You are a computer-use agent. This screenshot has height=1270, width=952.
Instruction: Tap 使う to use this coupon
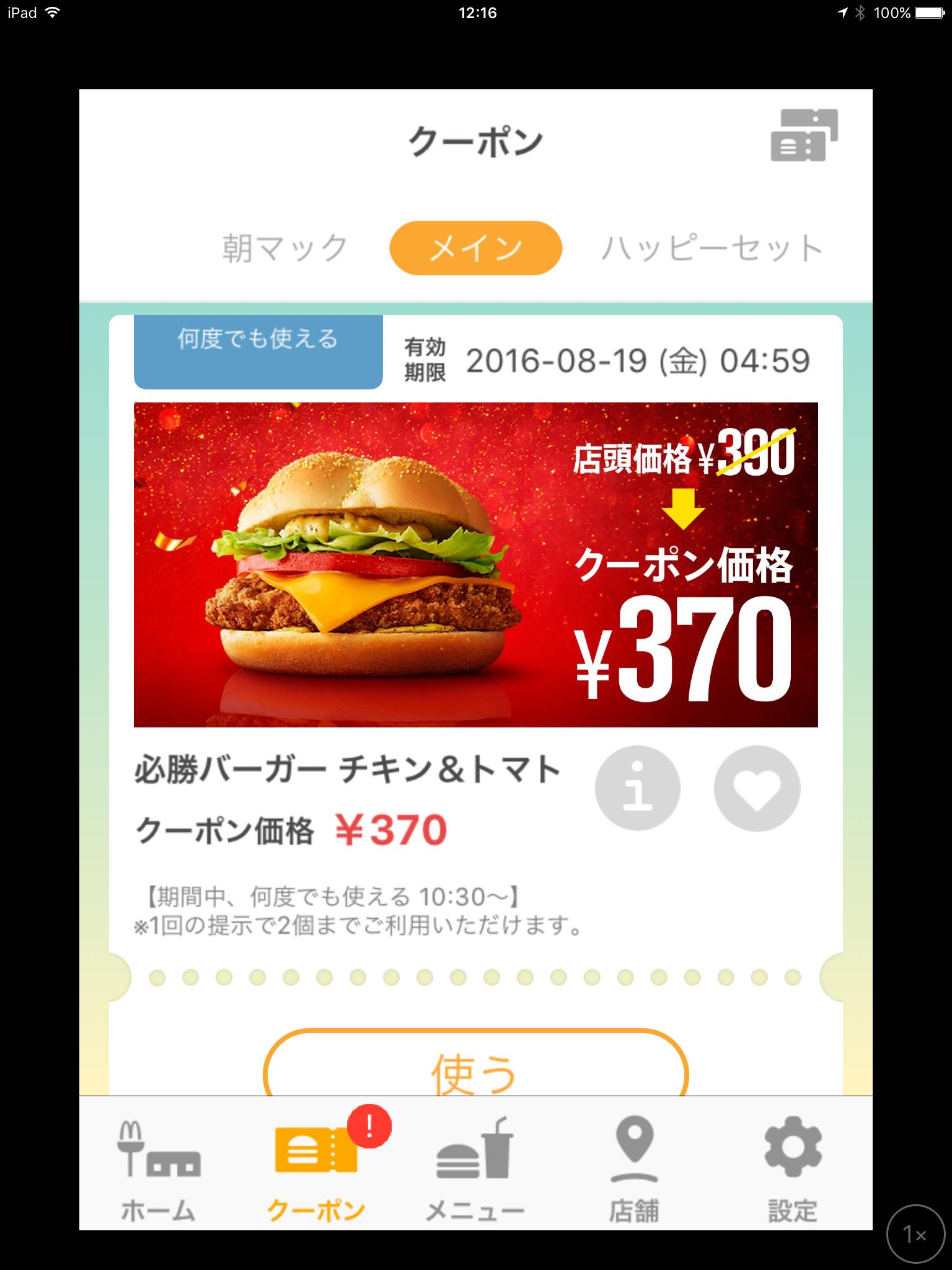[475, 1070]
